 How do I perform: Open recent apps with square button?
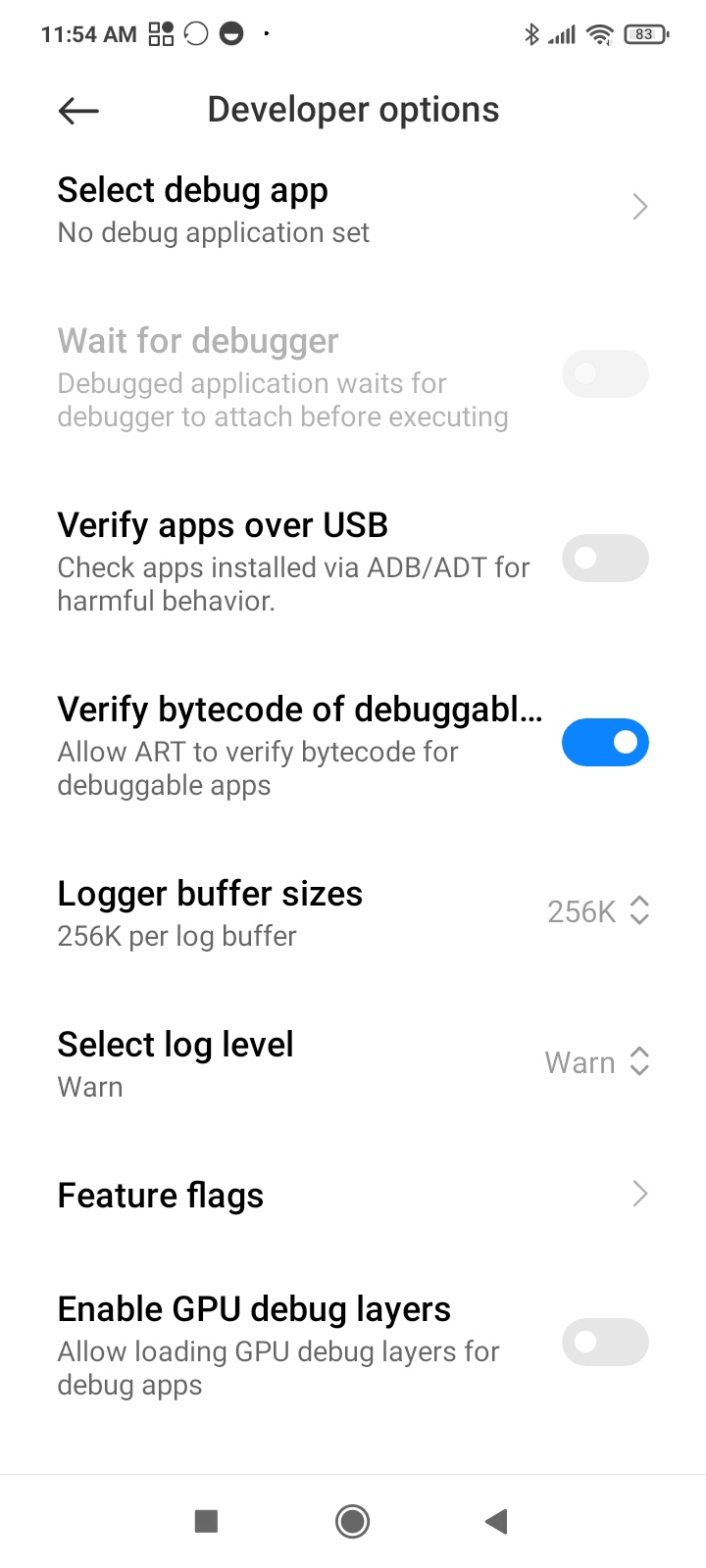[206, 1521]
